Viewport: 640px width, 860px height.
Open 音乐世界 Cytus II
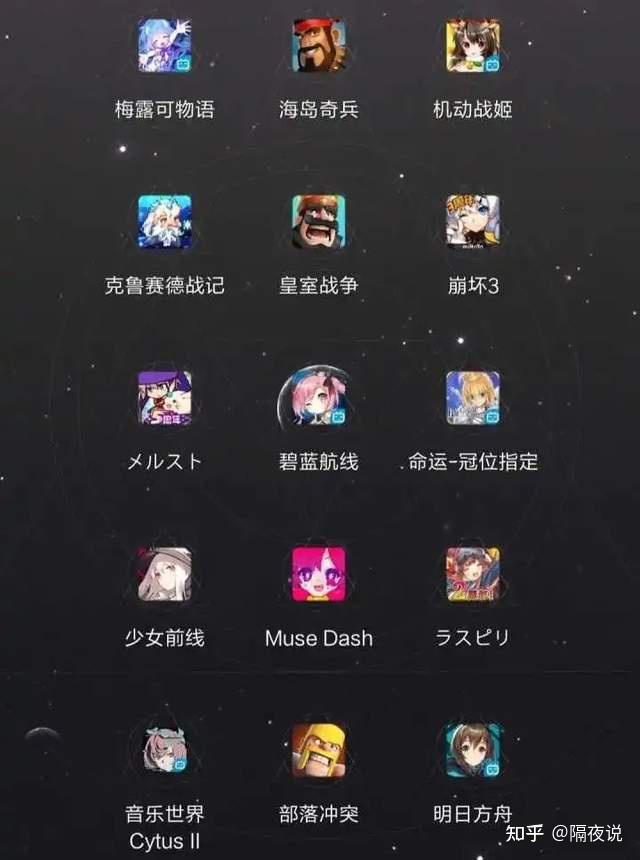coord(165,750)
